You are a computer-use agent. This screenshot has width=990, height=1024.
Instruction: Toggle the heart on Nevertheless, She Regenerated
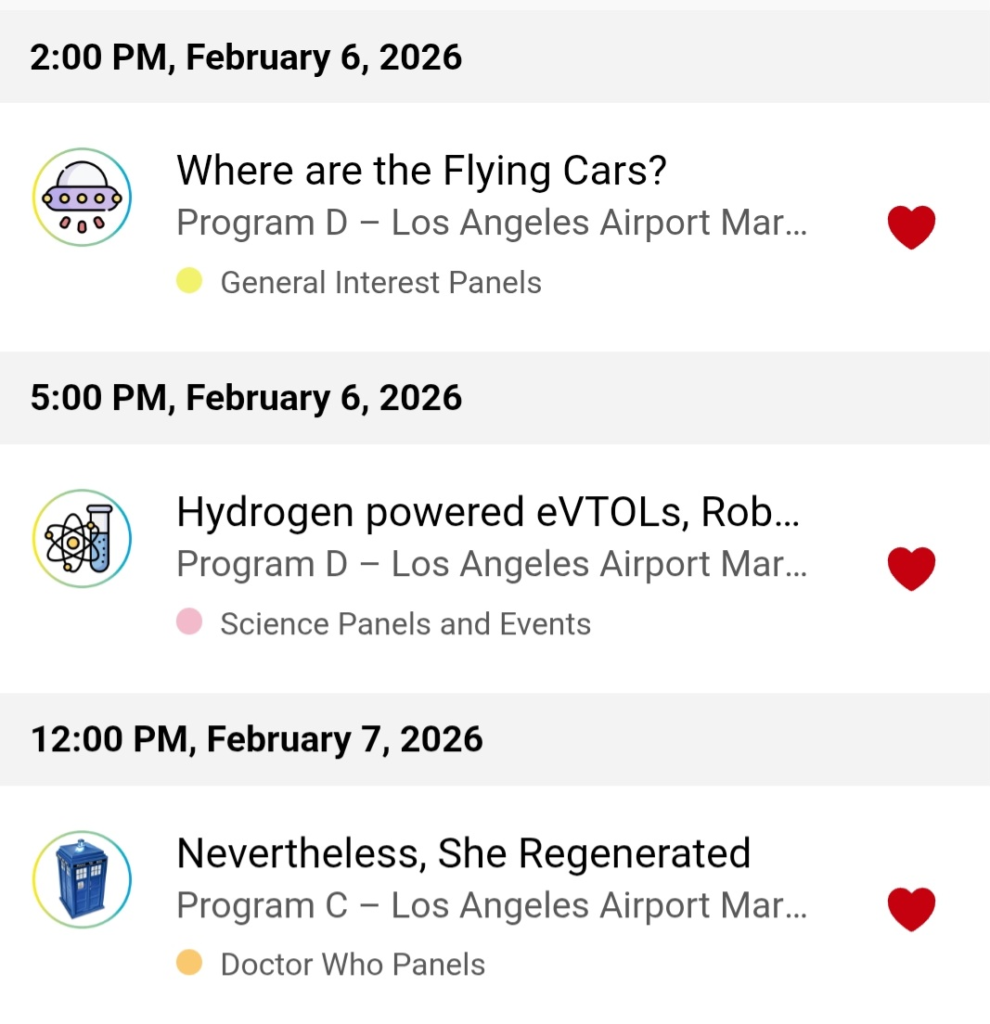point(911,909)
